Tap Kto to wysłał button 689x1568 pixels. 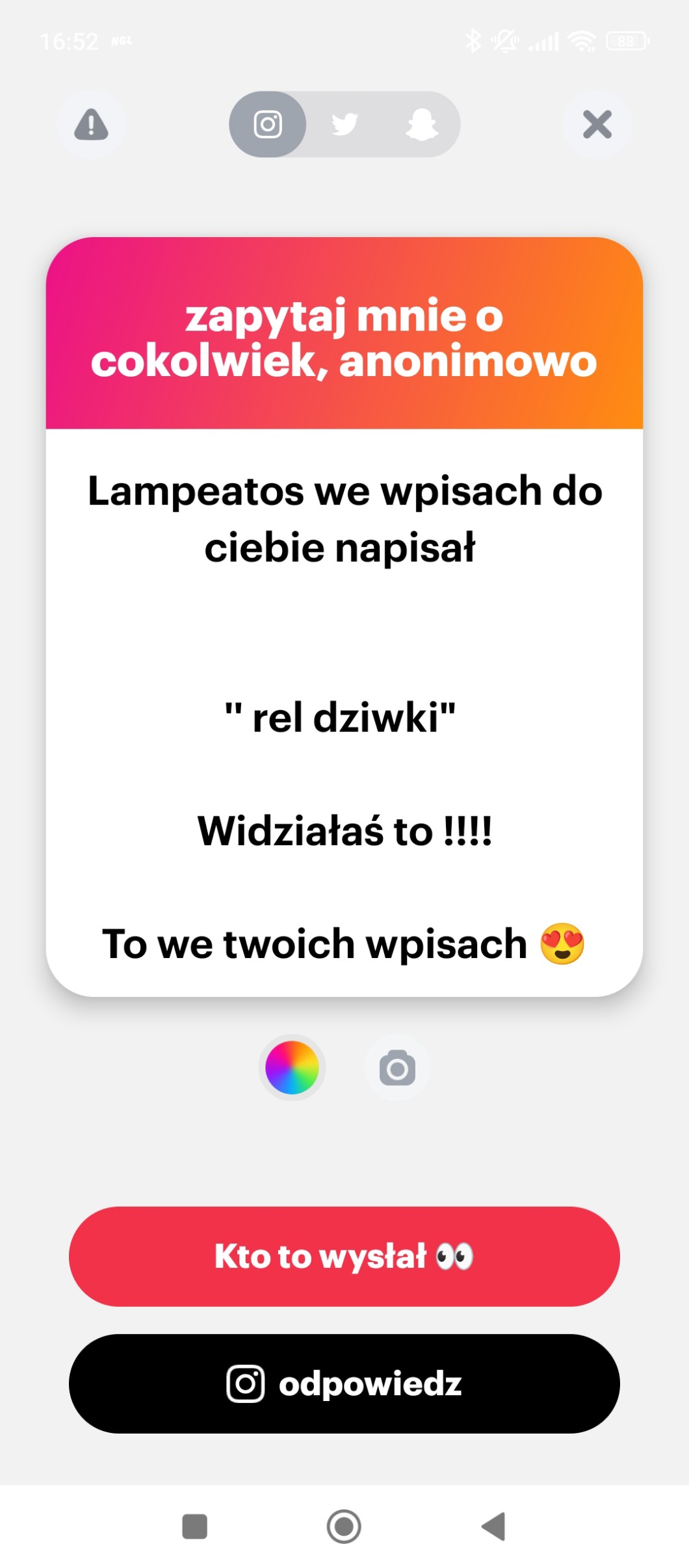[344, 1256]
